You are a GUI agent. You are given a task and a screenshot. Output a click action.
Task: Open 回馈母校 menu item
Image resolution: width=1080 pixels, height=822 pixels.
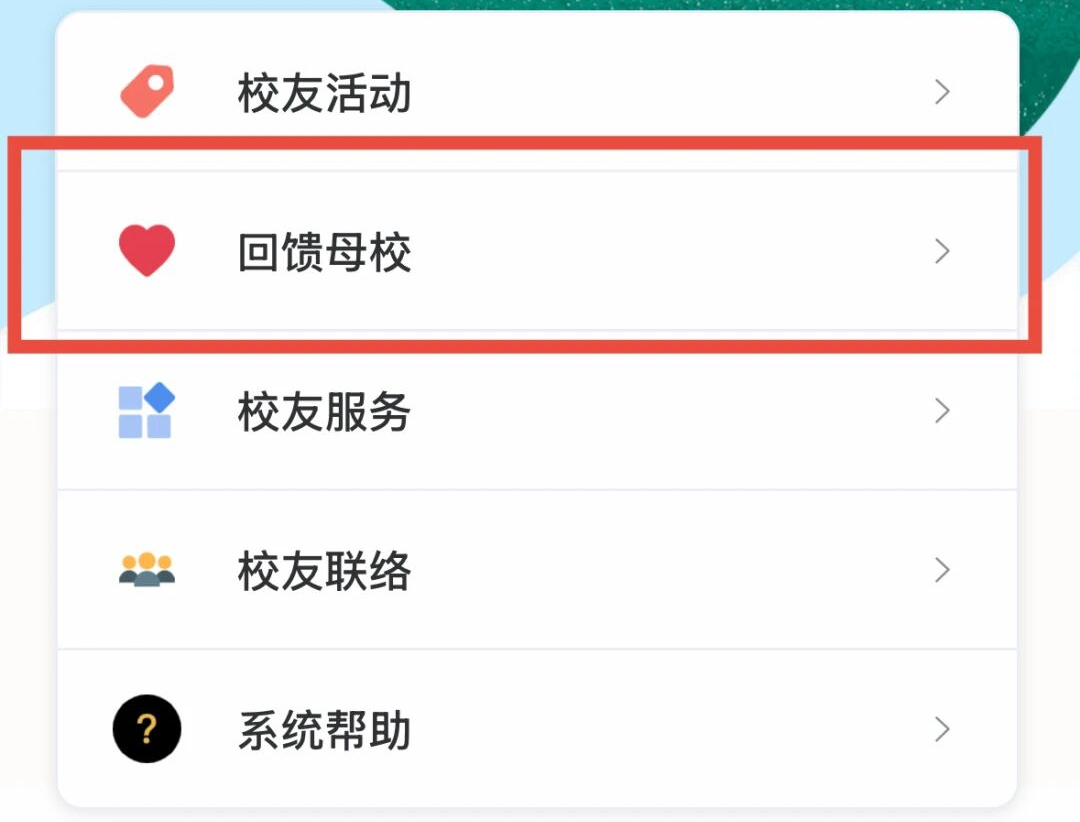(x=536, y=251)
